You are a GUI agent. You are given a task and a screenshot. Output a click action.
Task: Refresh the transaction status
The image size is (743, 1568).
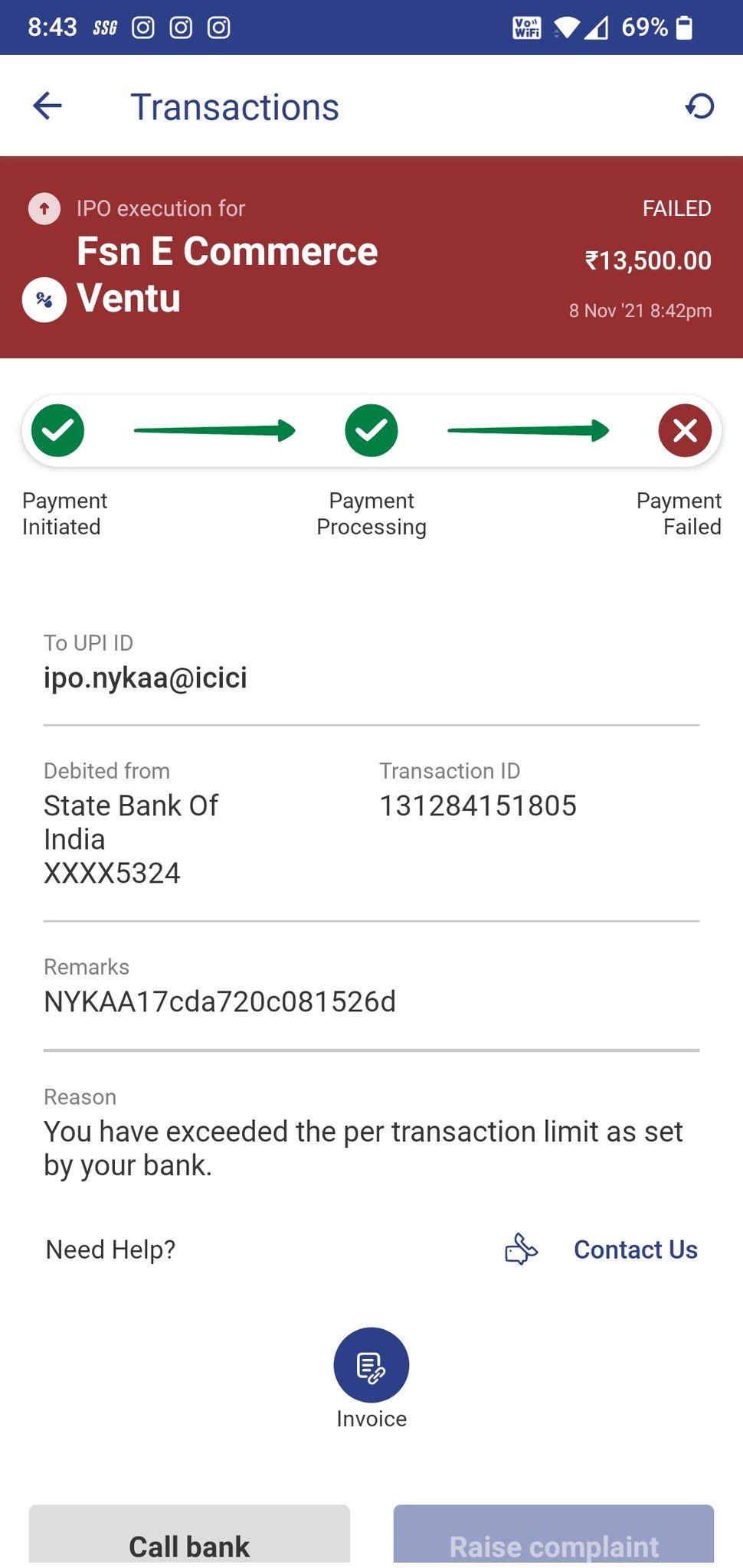[x=699, y=106]
